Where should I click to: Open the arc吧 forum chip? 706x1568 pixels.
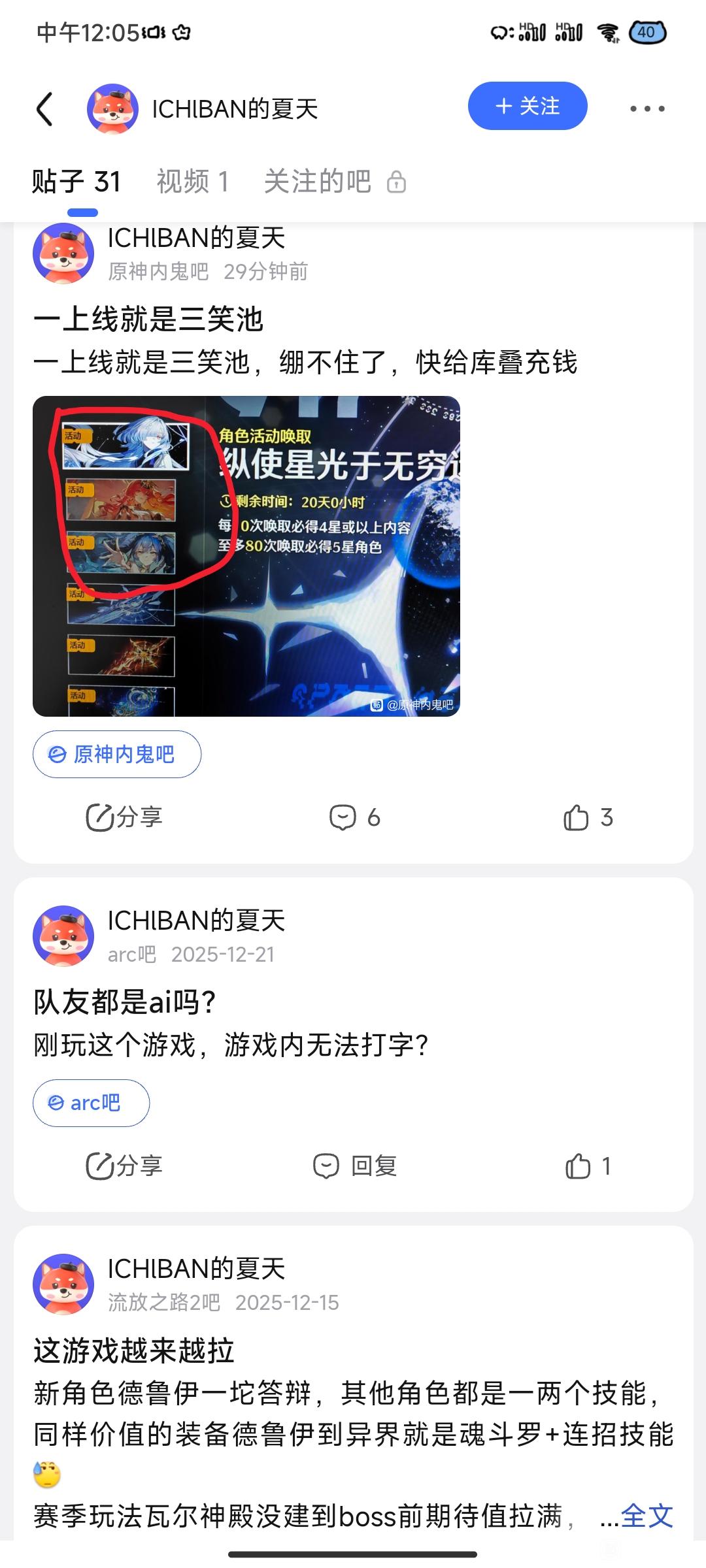click(91, 1103)
